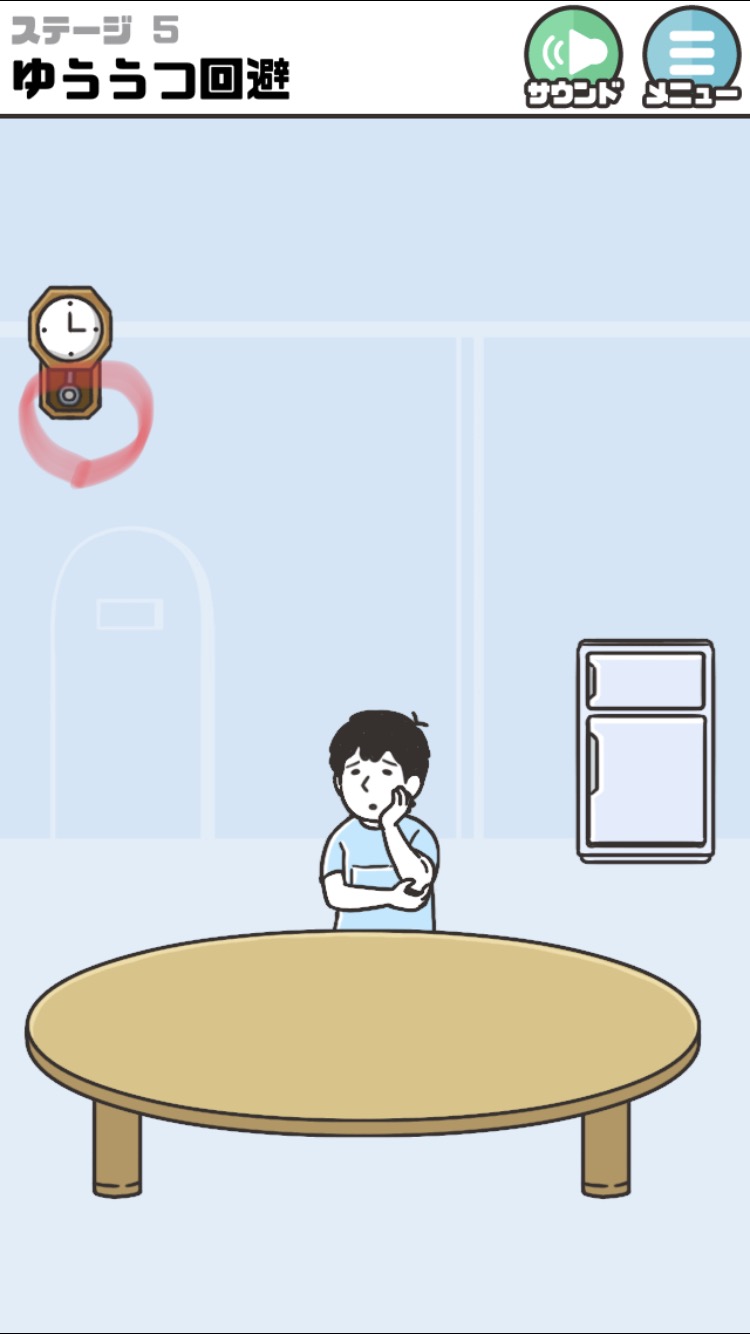Toggle the サウンド sound button
The height and width of the screenshot is (1334, 750).
tap(574, 57)
